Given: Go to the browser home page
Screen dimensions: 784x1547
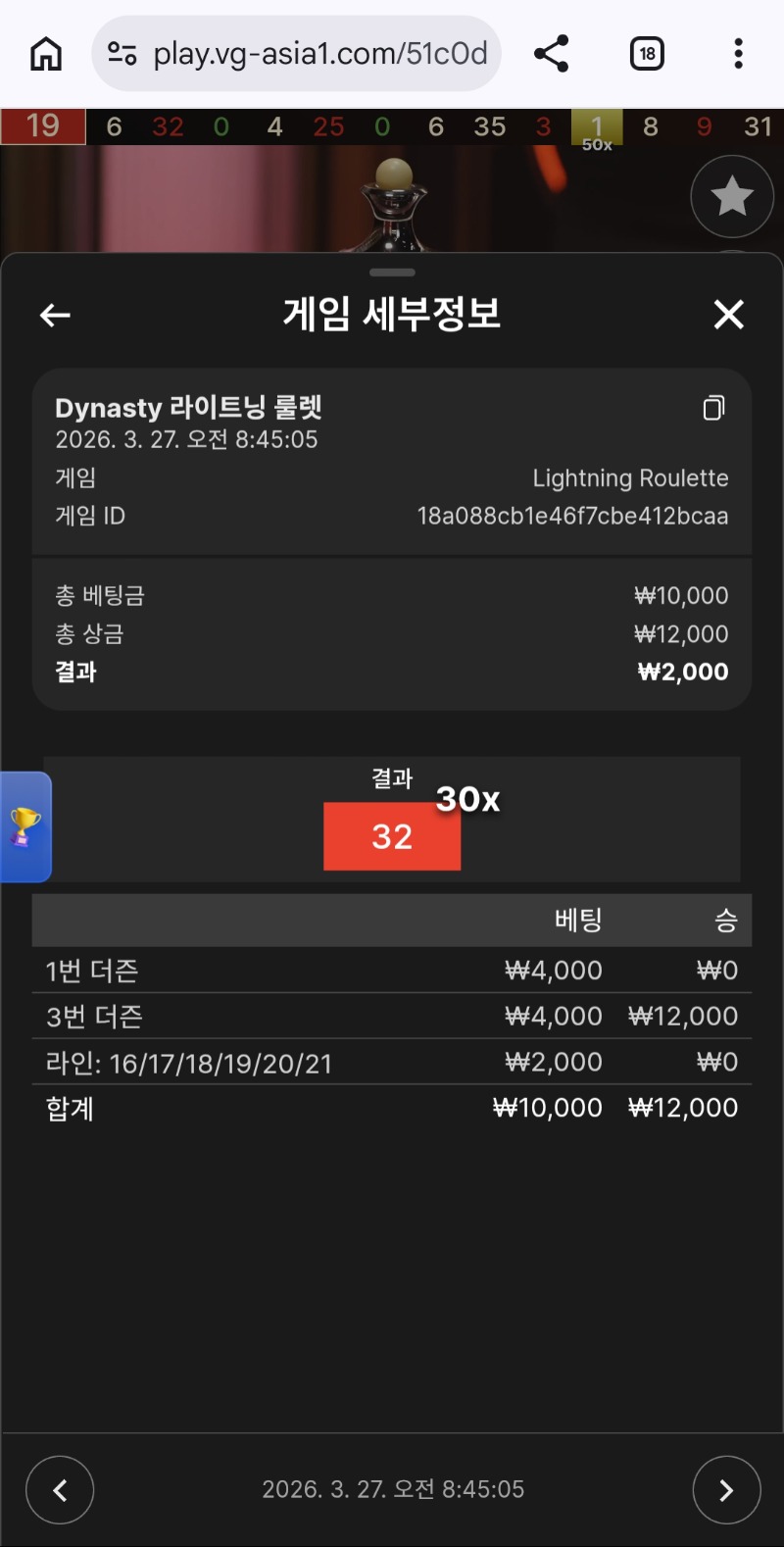Looking at the screenshot, I should (x=46, y=54).
